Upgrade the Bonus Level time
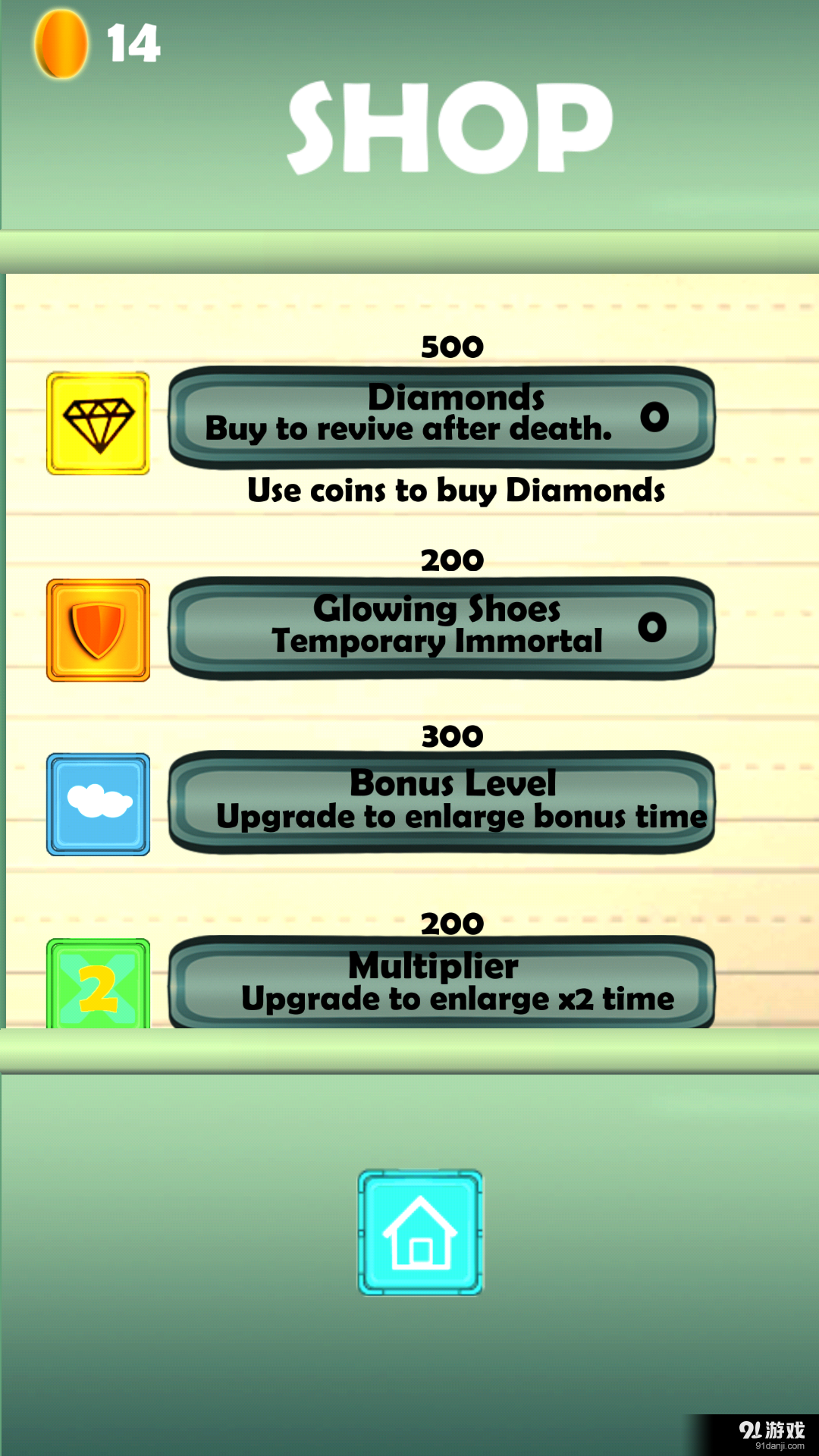 [x=441, y=801]
